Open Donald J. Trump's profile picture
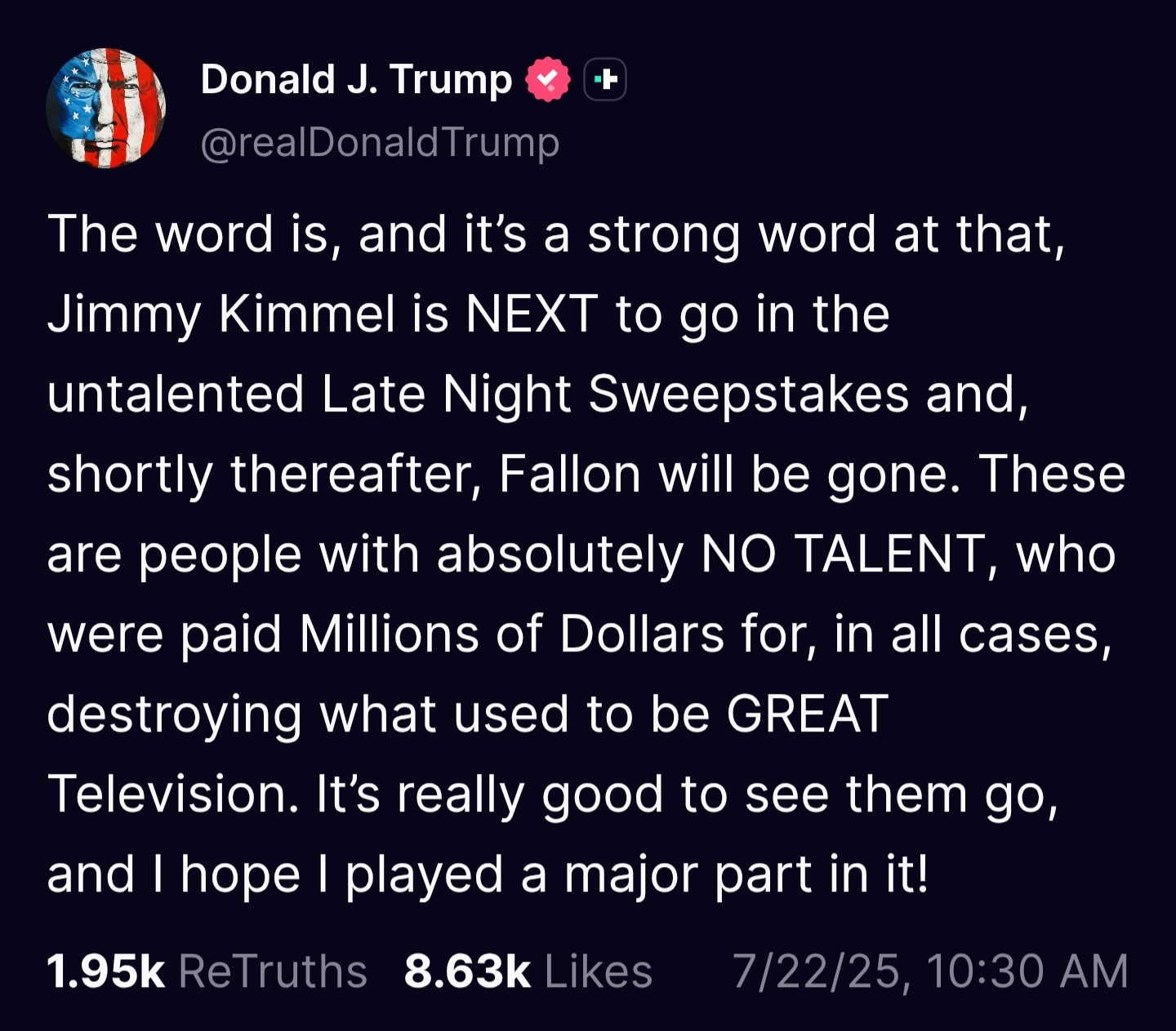Image resolution: width=1176 pixels, height=1031 pixels. pos(106,108)
